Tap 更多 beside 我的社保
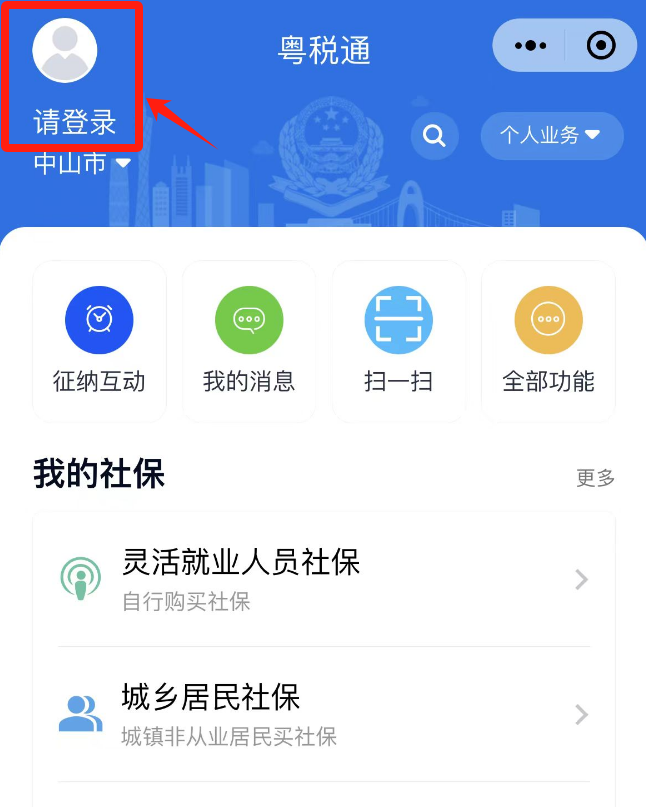This screenshot has height=807, width=646. pyautogui.click(x=595, y=478)
